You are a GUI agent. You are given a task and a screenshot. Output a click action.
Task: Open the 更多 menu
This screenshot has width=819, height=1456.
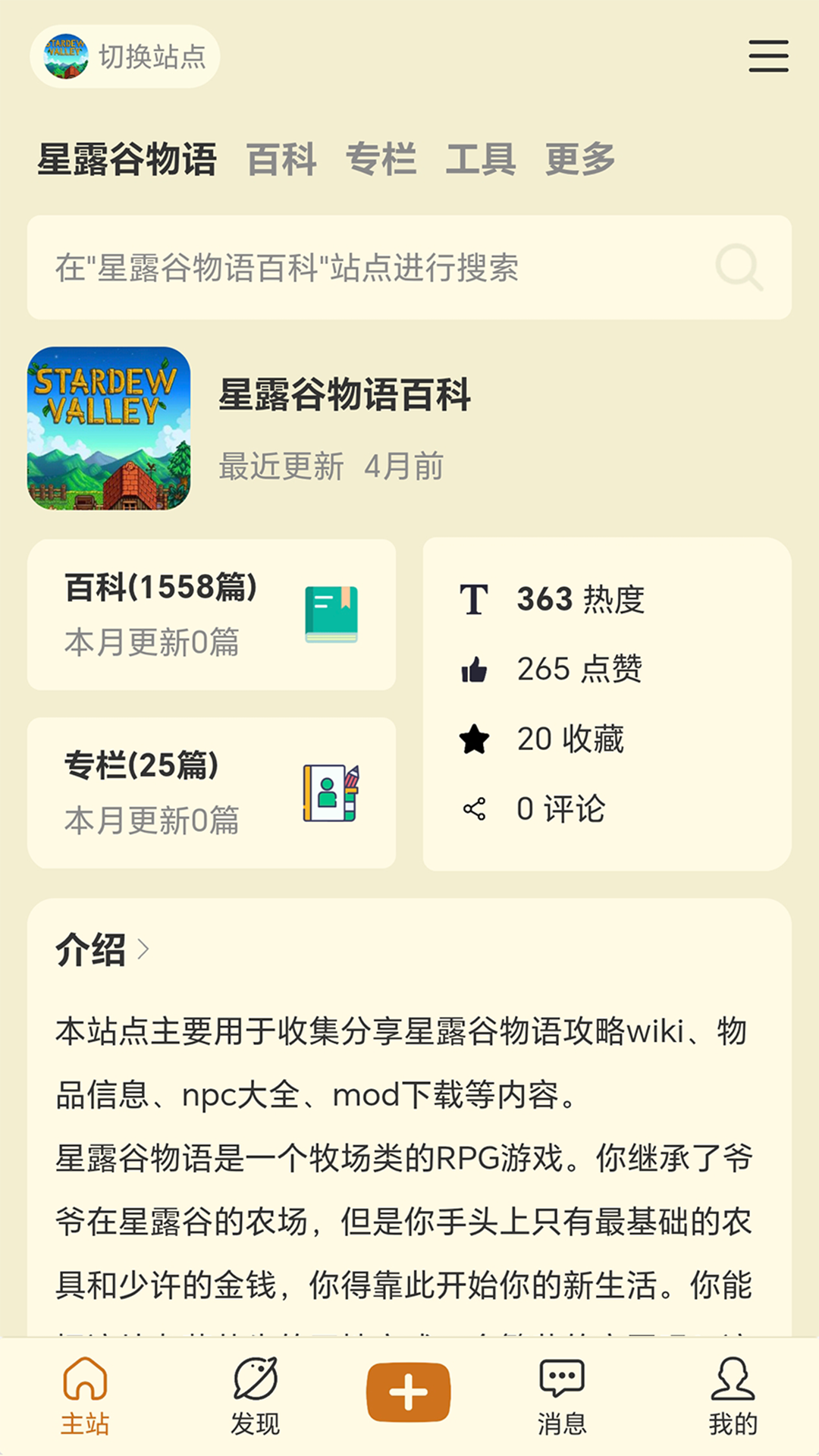coord(580,158)
